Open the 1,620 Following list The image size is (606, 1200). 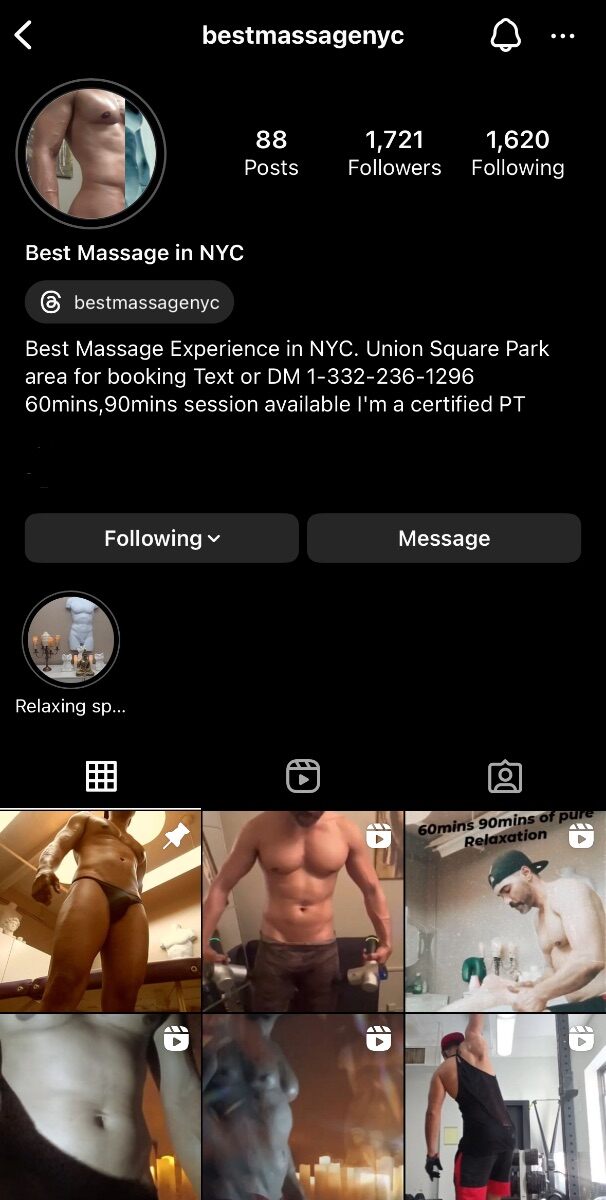518,153
